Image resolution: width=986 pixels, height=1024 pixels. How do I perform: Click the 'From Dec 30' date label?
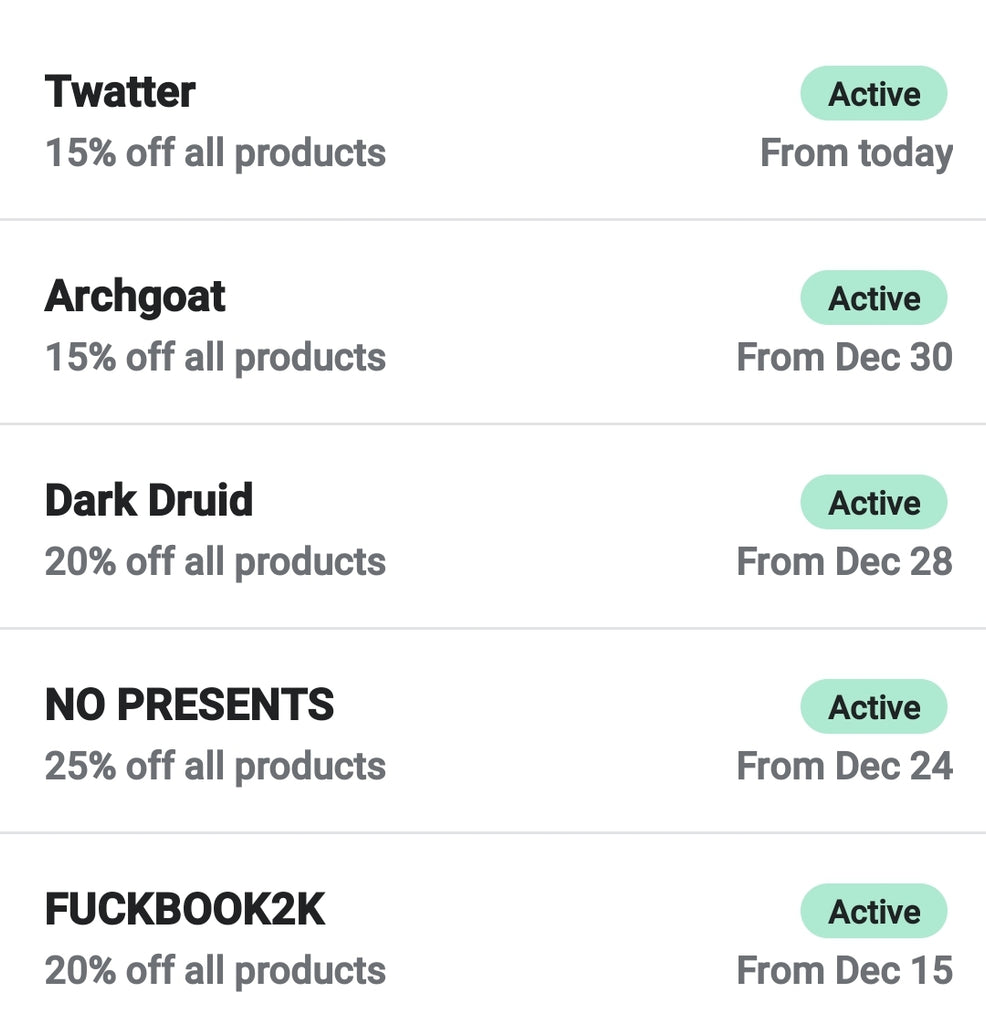(845, 357)
